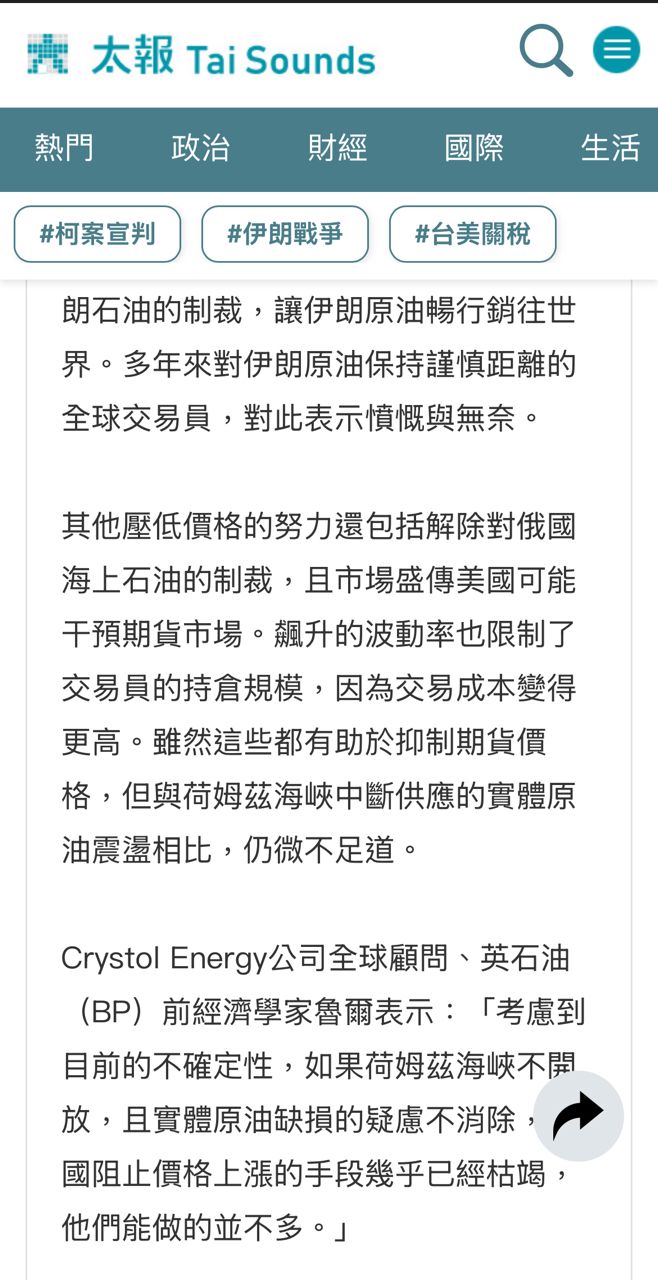Switch to the 熱門 section
Screen dimensions: 658x1280
64,149
